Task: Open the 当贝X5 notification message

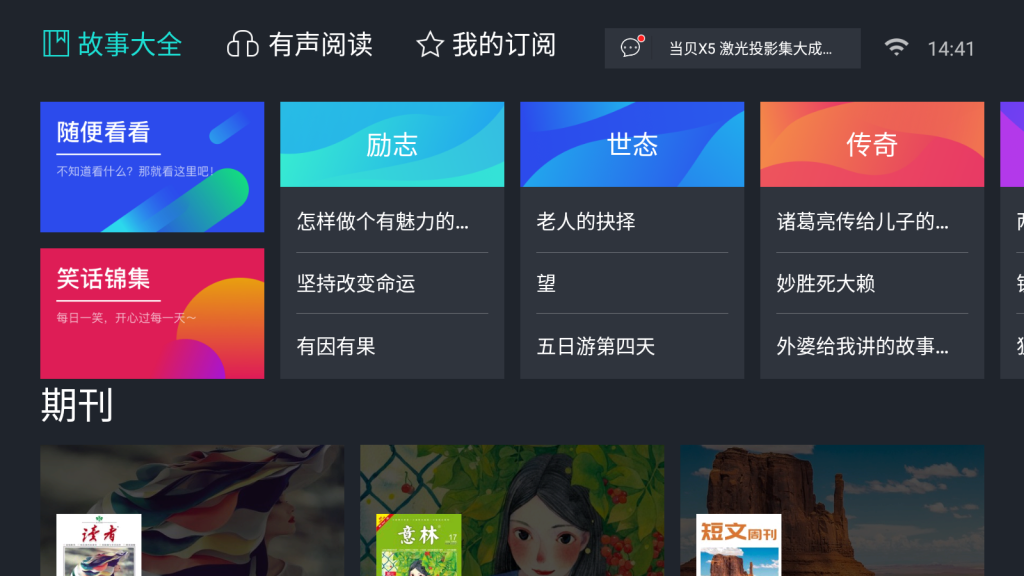Action: pyautogui.click(x=732, y=48)
